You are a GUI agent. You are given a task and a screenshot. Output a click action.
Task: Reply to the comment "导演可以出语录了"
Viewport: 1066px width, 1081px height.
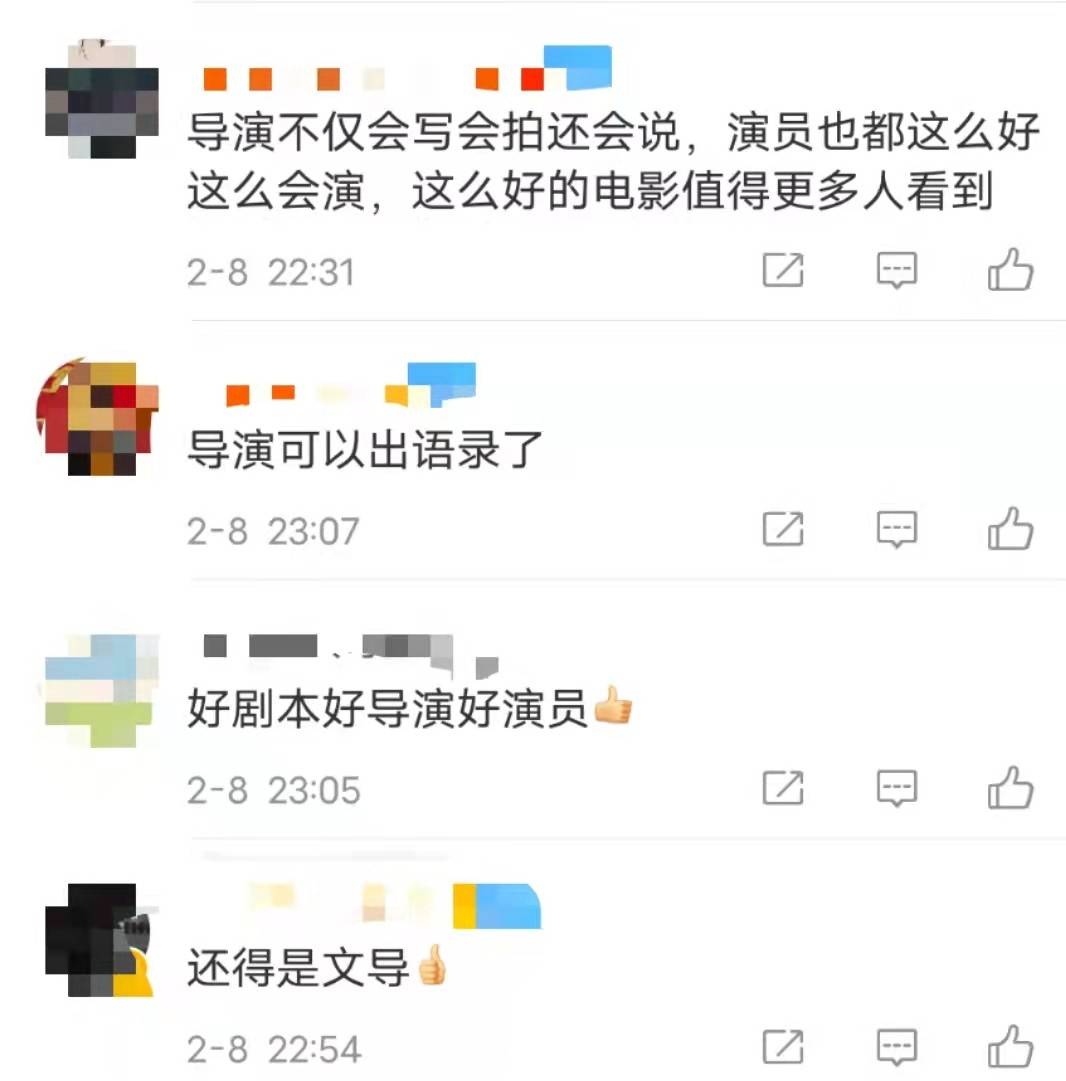click(x=896, y=529)
